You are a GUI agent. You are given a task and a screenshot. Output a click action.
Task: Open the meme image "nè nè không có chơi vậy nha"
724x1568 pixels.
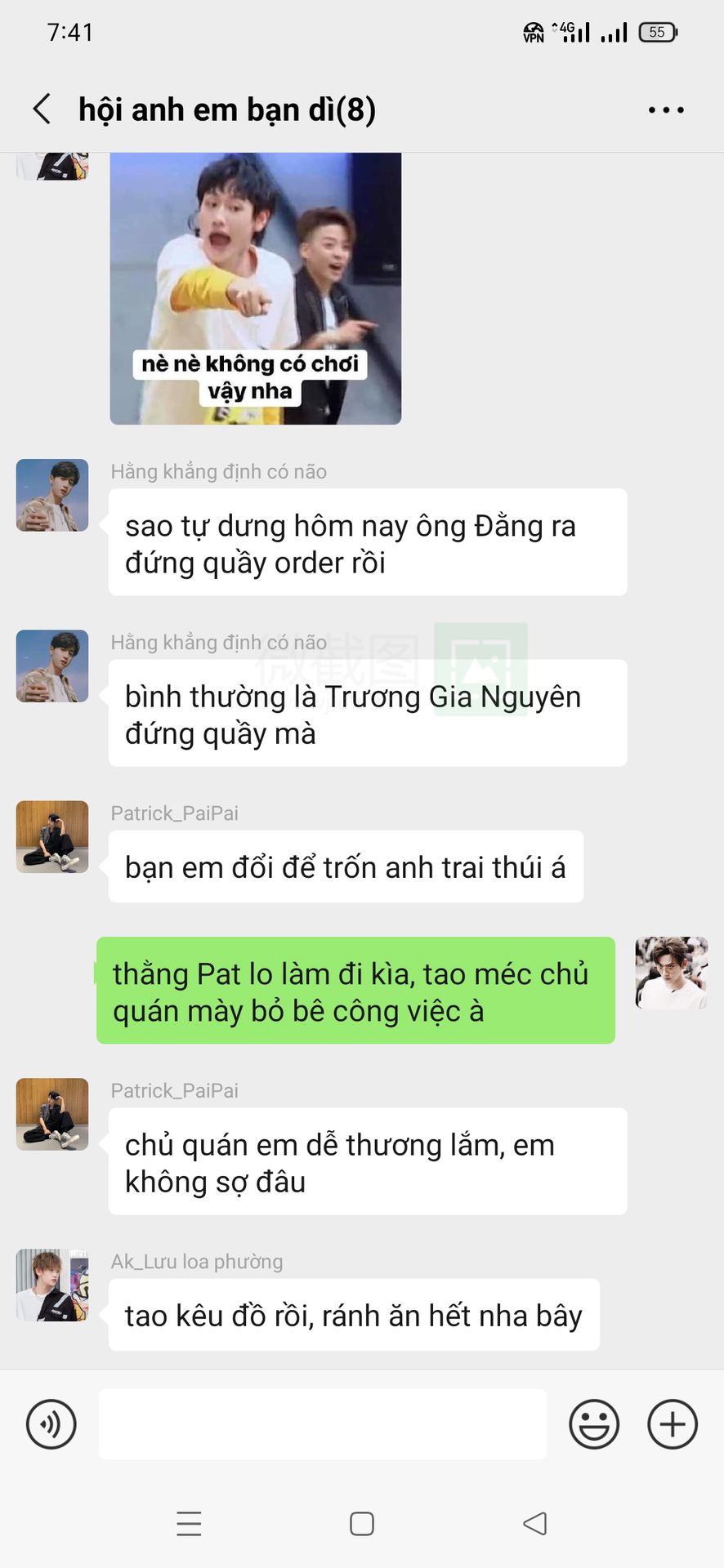click(x=256, y=288)
